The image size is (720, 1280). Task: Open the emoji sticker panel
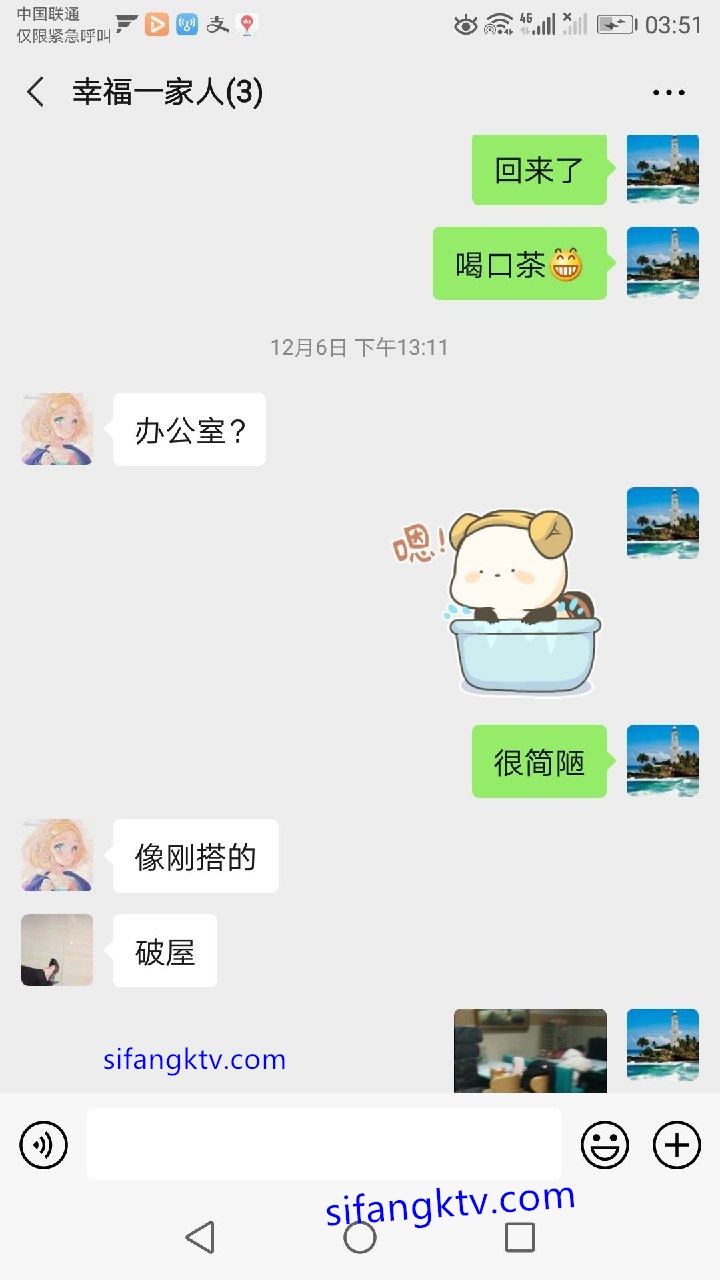pyautogui.click(x=605, y=1144)
